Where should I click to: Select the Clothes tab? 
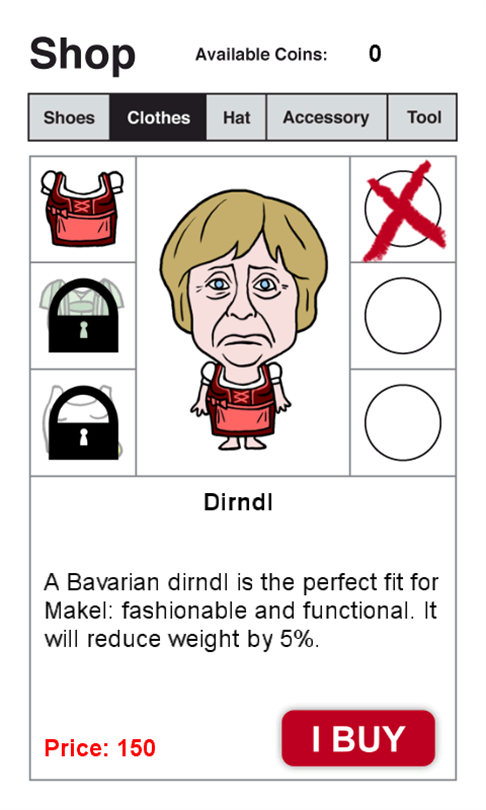click(x=158, y=117)
